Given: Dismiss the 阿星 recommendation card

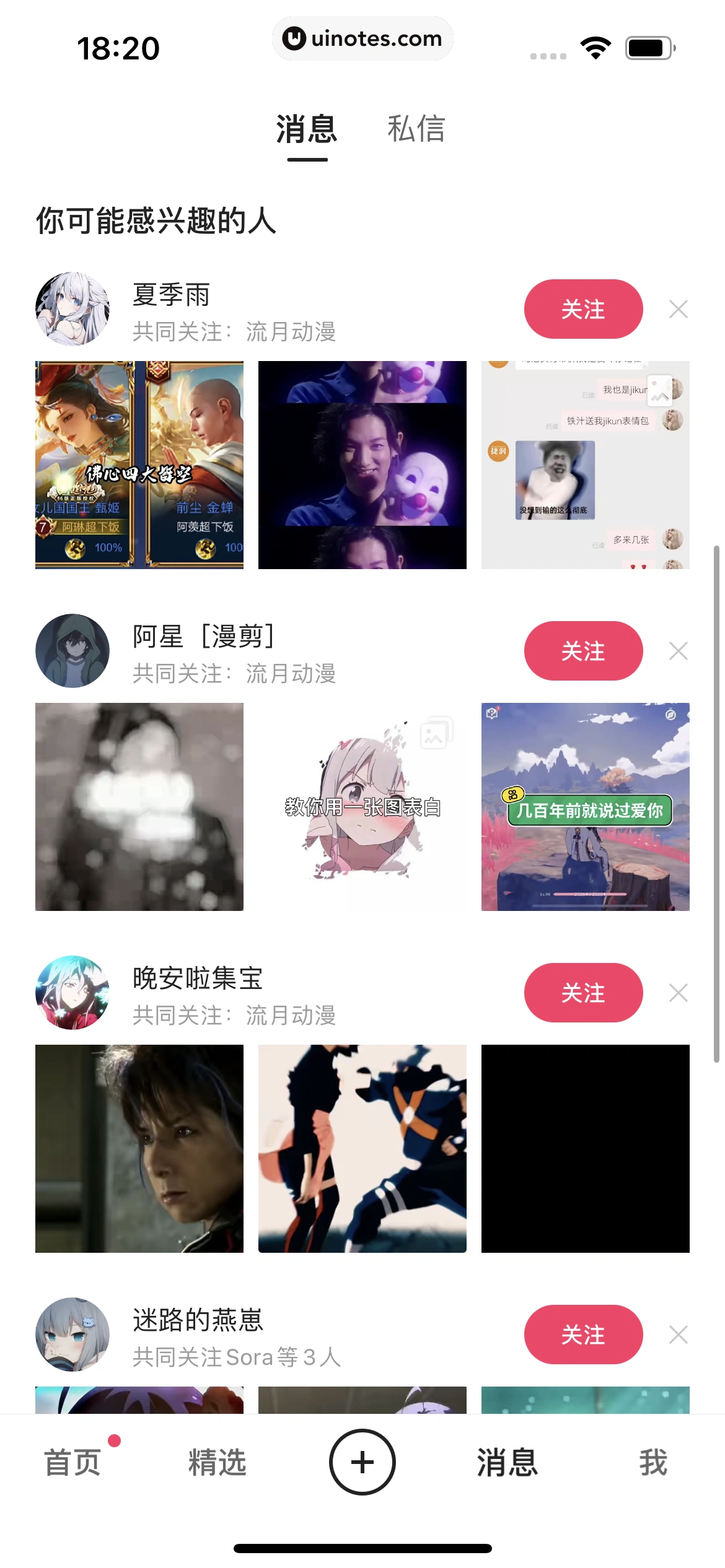Looking at the screenshot, I should (679, 651).
